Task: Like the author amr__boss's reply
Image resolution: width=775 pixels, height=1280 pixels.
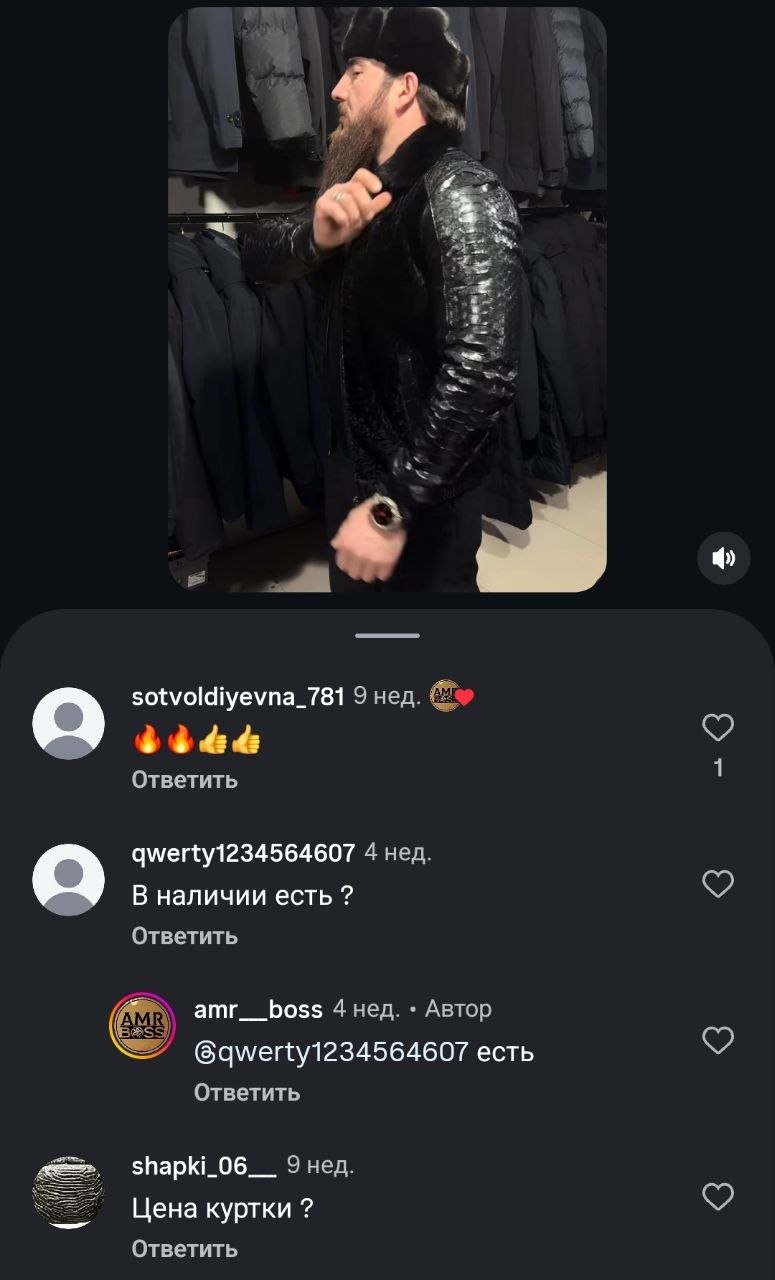Action: click(x=718, y=1040)
